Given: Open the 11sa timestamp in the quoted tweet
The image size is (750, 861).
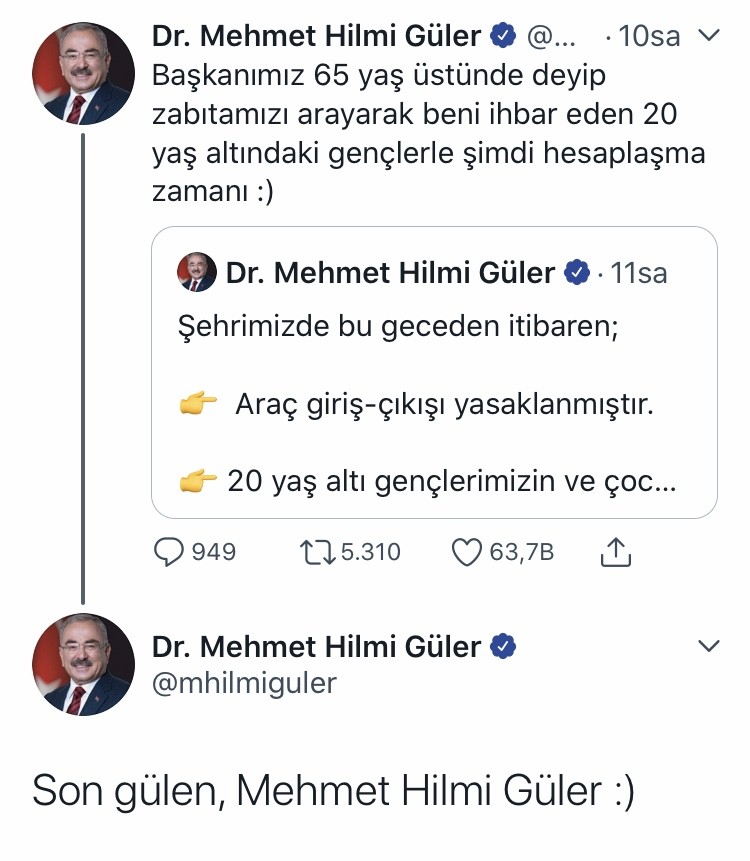Looking at the screenshot, I should (x=640, y=272).
